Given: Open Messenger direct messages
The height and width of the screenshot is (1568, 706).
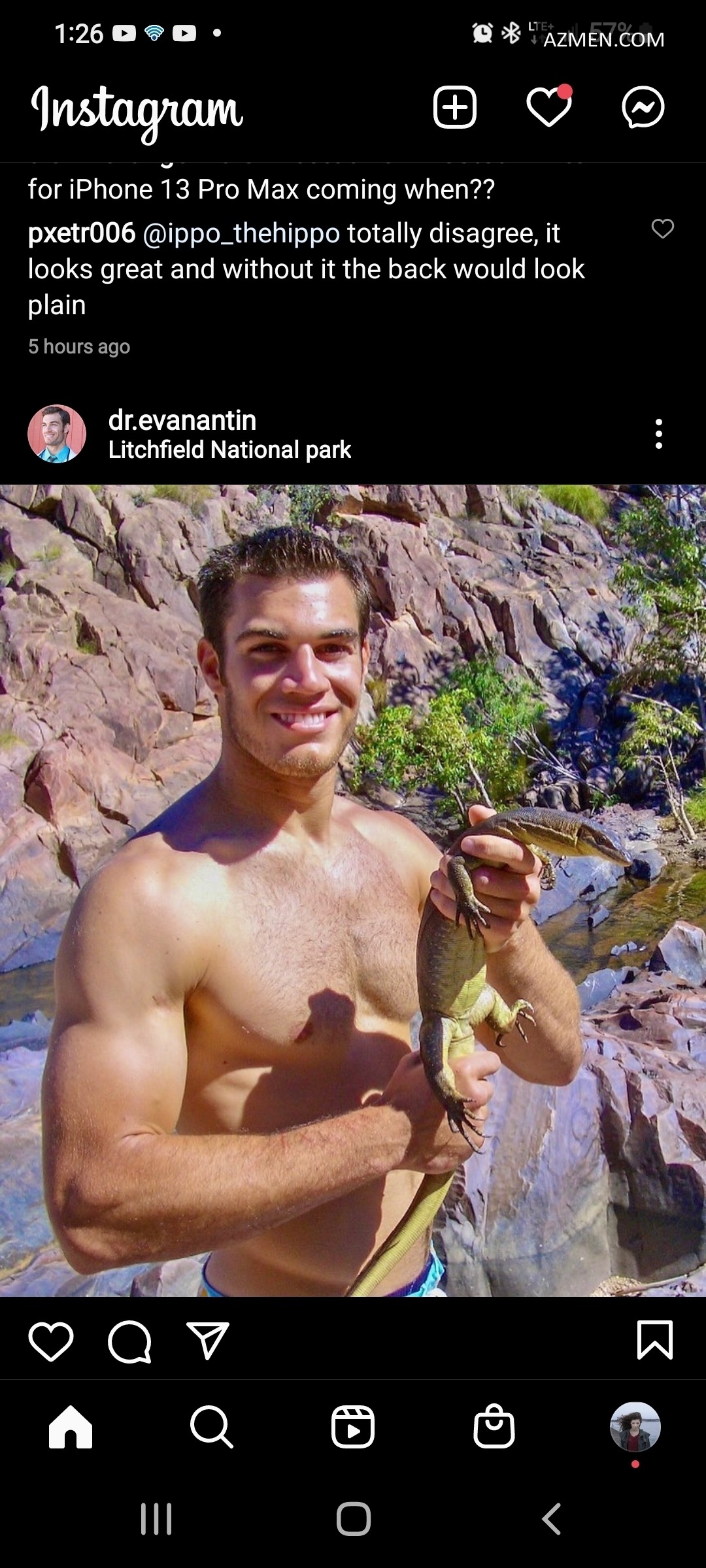Looking at the screenshot, I should point(643,107).
